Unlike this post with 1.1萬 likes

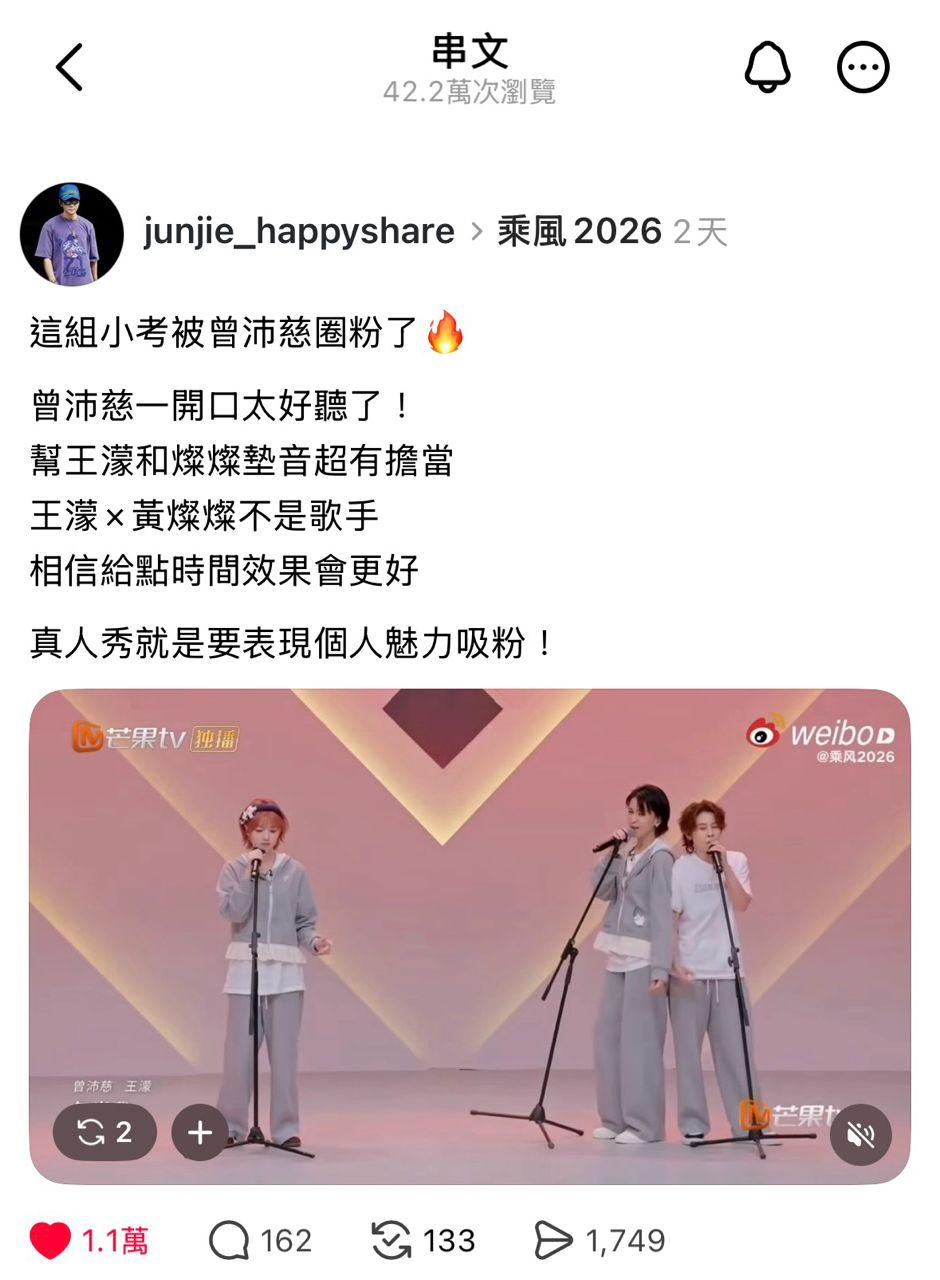[50, 1241]
